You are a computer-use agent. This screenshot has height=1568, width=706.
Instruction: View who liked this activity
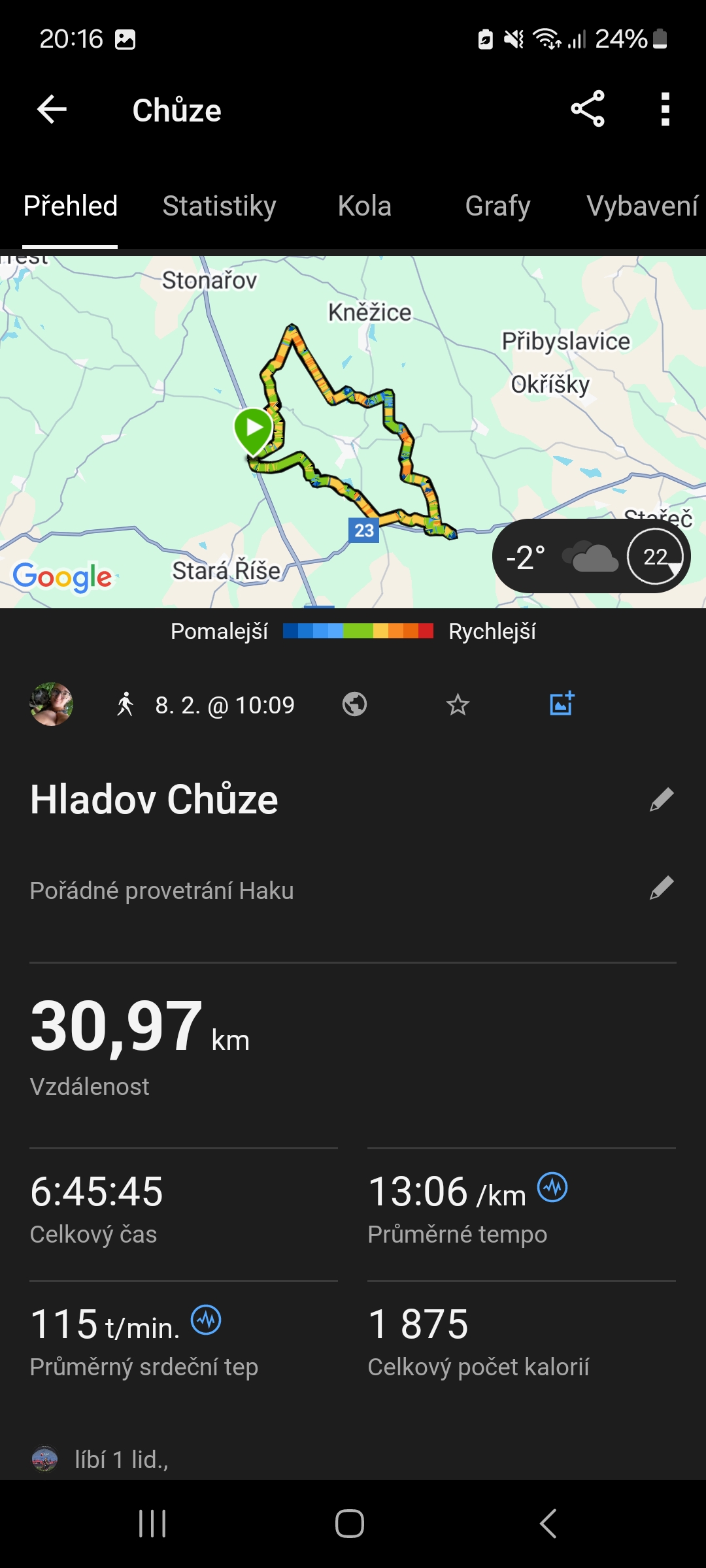pos(121,1459)
